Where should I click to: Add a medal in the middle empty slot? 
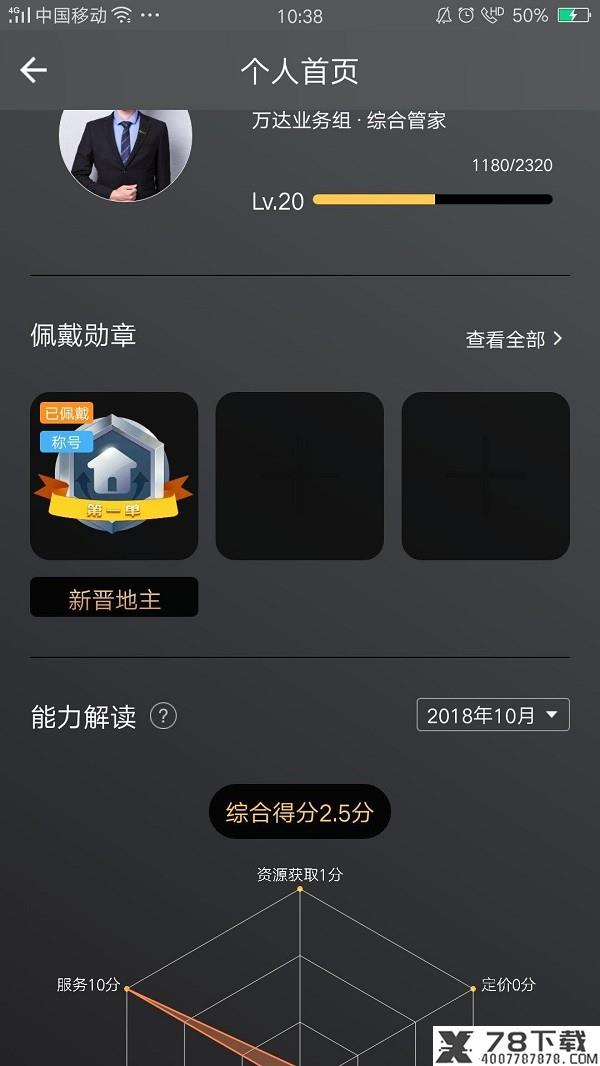pyautogui.click(x=300, y=476)
